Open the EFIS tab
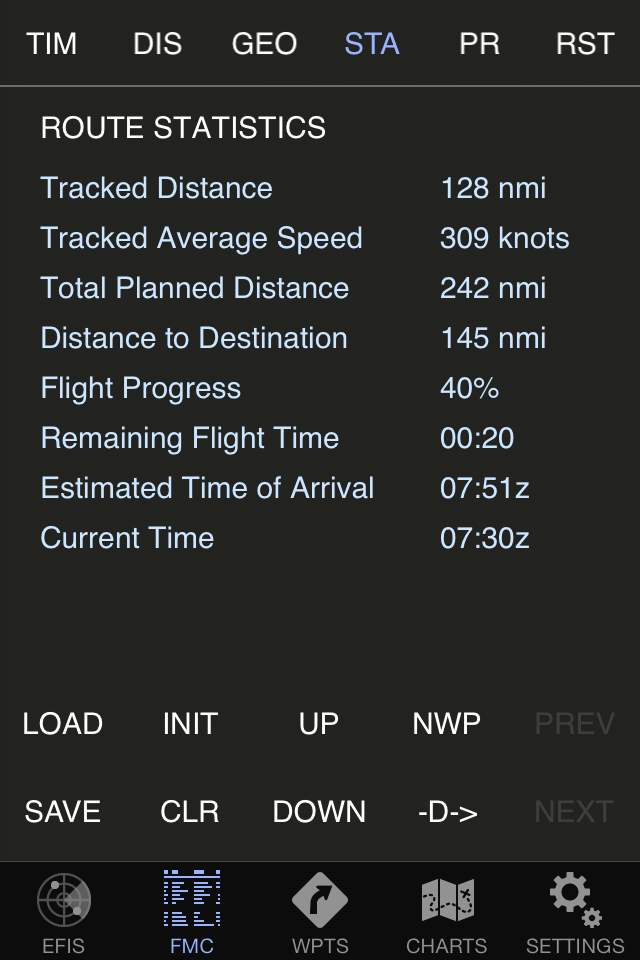The width and height of the screenshot is (640, 960). point(64,912)
